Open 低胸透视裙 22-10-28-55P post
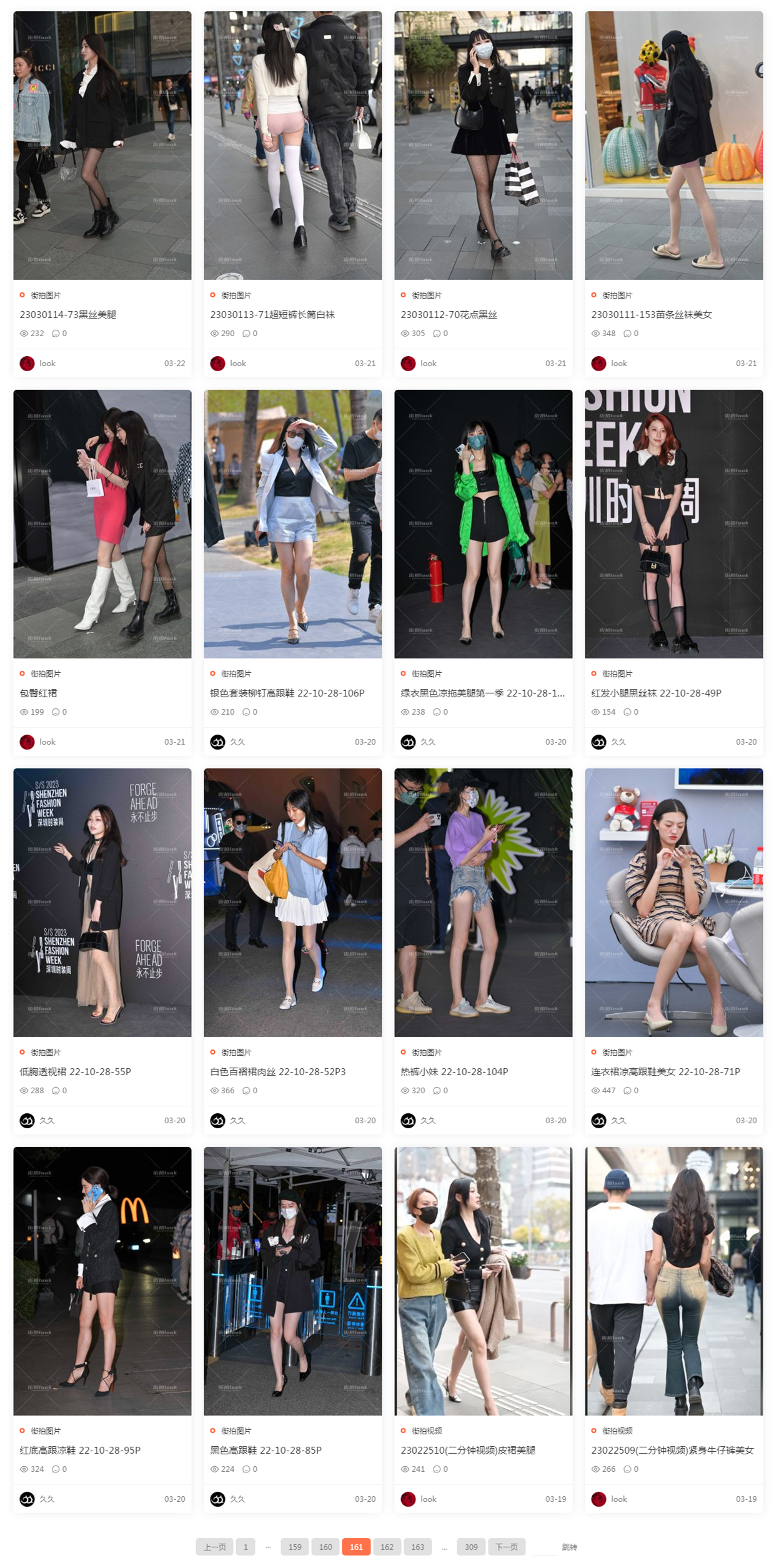Image resolution: width=784 pixels, height=1568 pixels. click(x=75, y=1072)
